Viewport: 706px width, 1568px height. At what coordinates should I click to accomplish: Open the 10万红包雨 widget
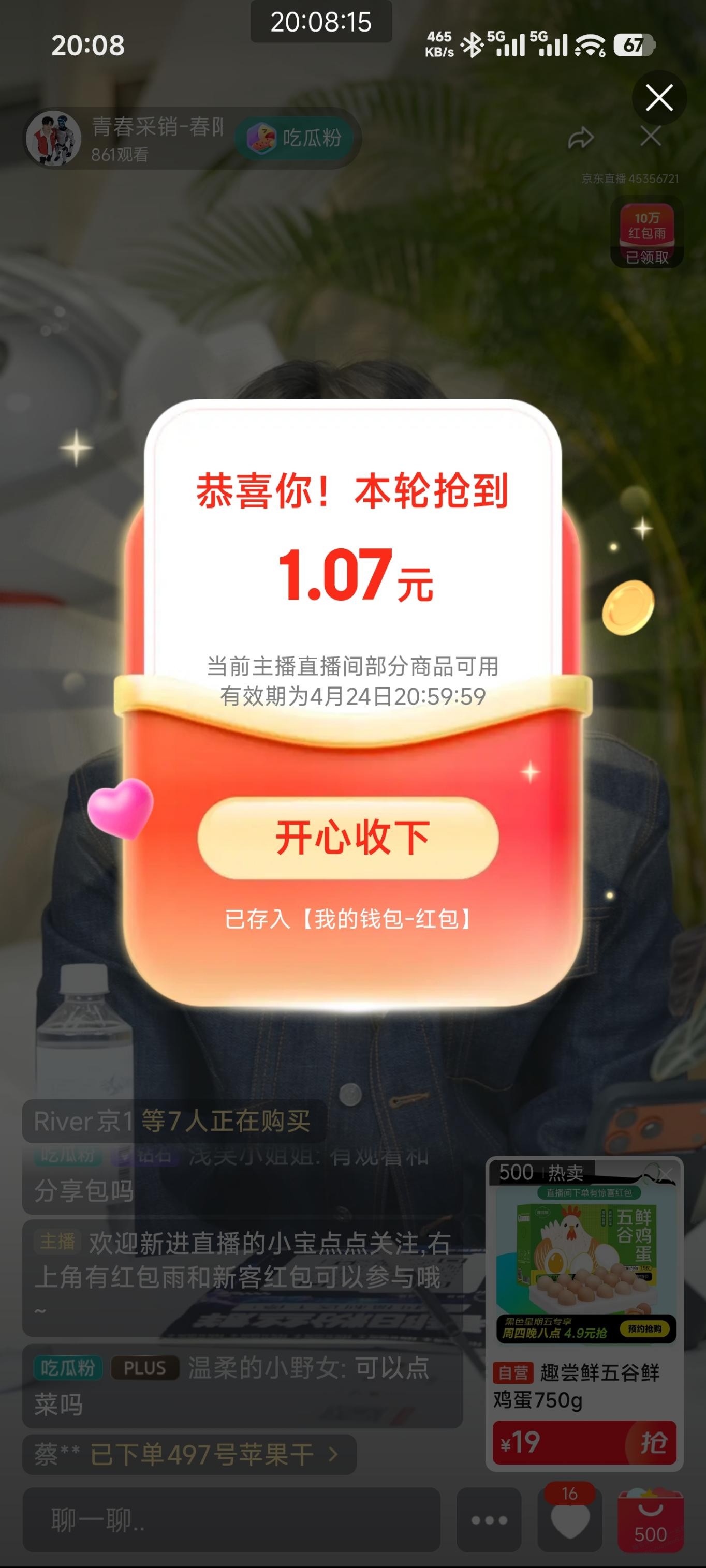(646, 232)
